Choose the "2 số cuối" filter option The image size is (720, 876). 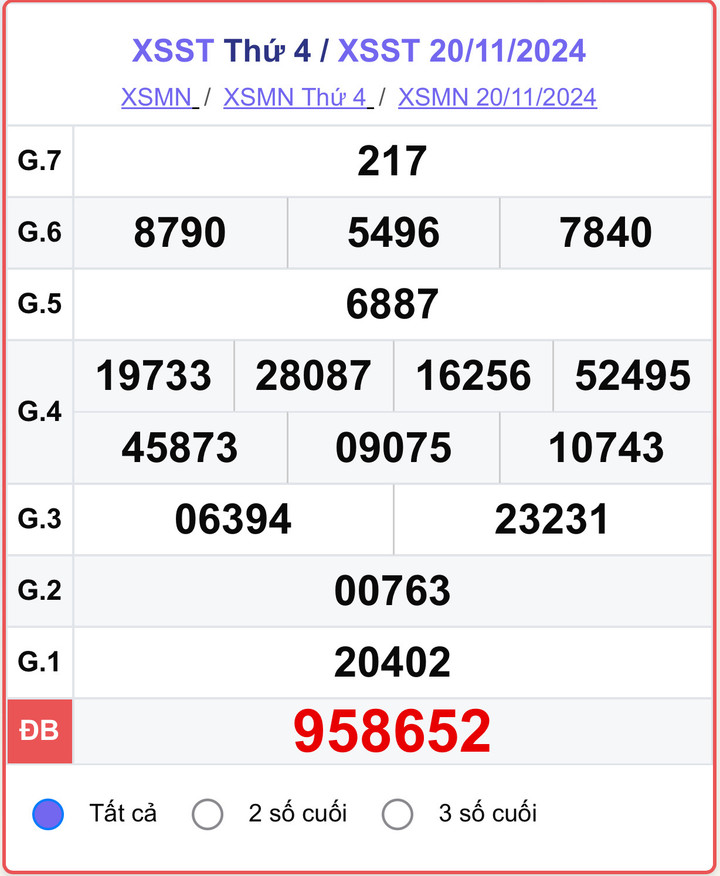coord(208,814)
